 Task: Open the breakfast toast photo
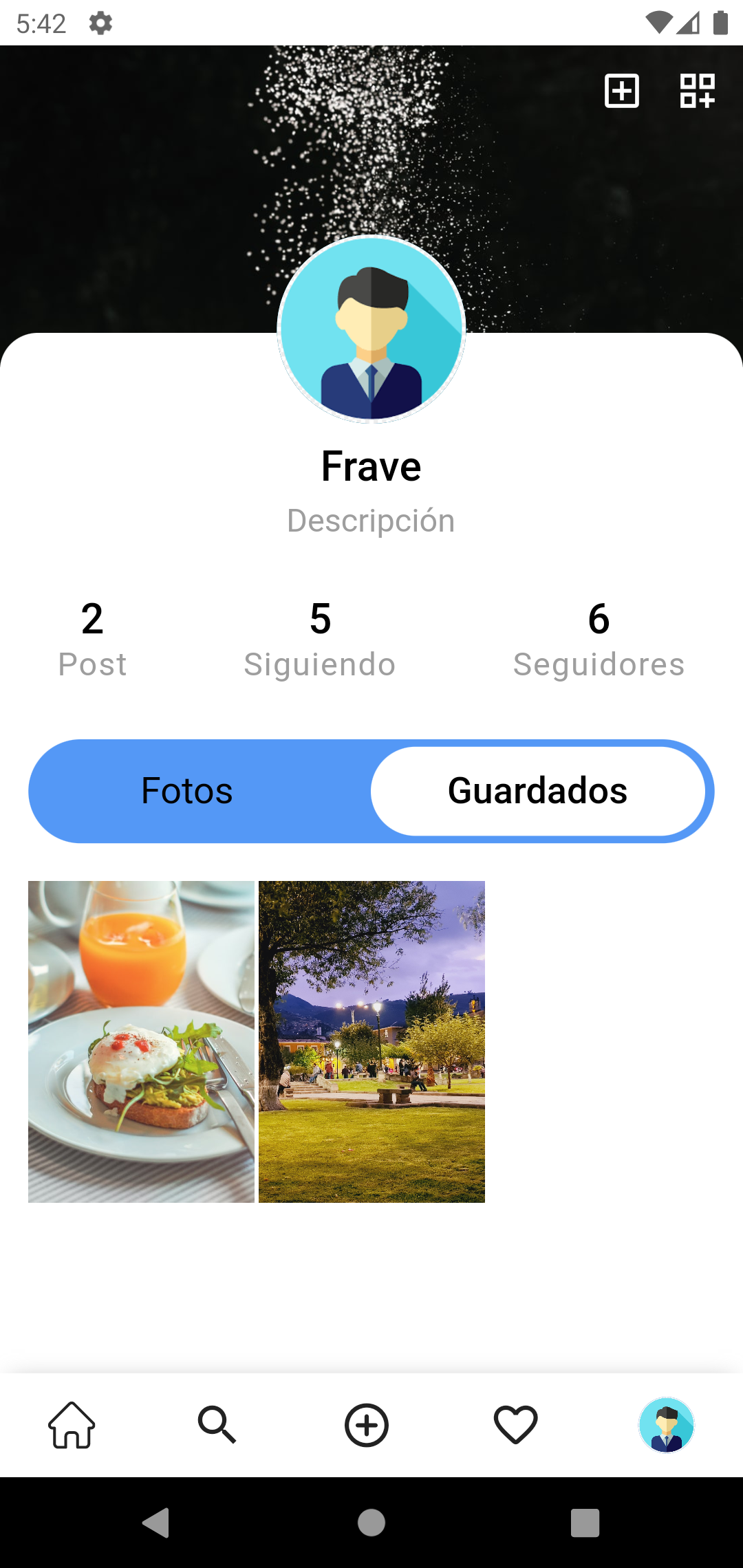(x=141, y=1042)
